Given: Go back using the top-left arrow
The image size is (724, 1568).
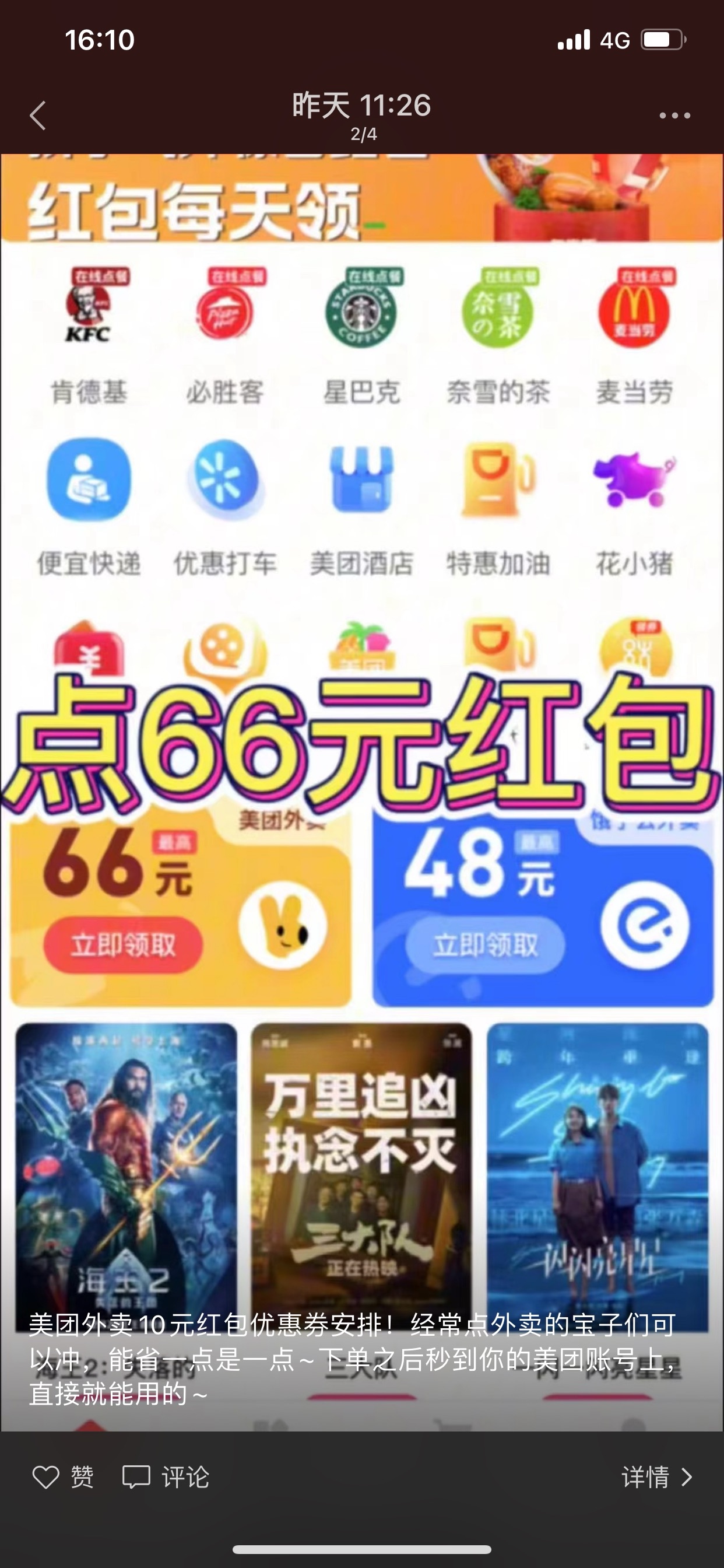Looking at the screenshot, I should click(x=38, y=116).
